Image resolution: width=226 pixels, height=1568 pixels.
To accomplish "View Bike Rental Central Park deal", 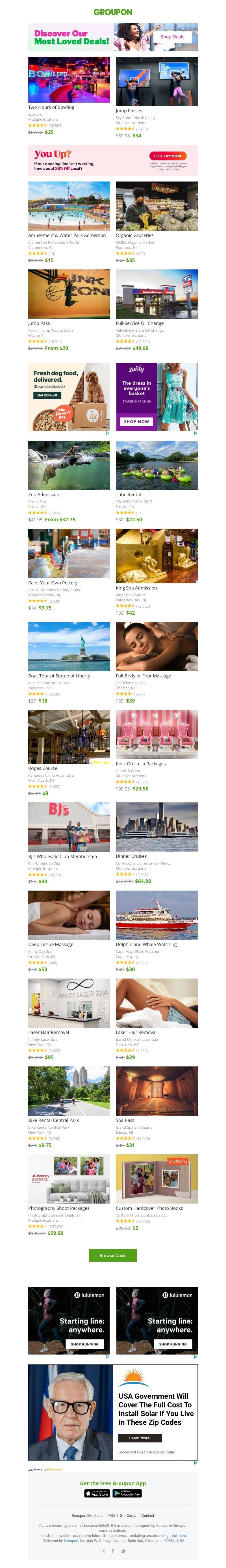I will 69,1091.
